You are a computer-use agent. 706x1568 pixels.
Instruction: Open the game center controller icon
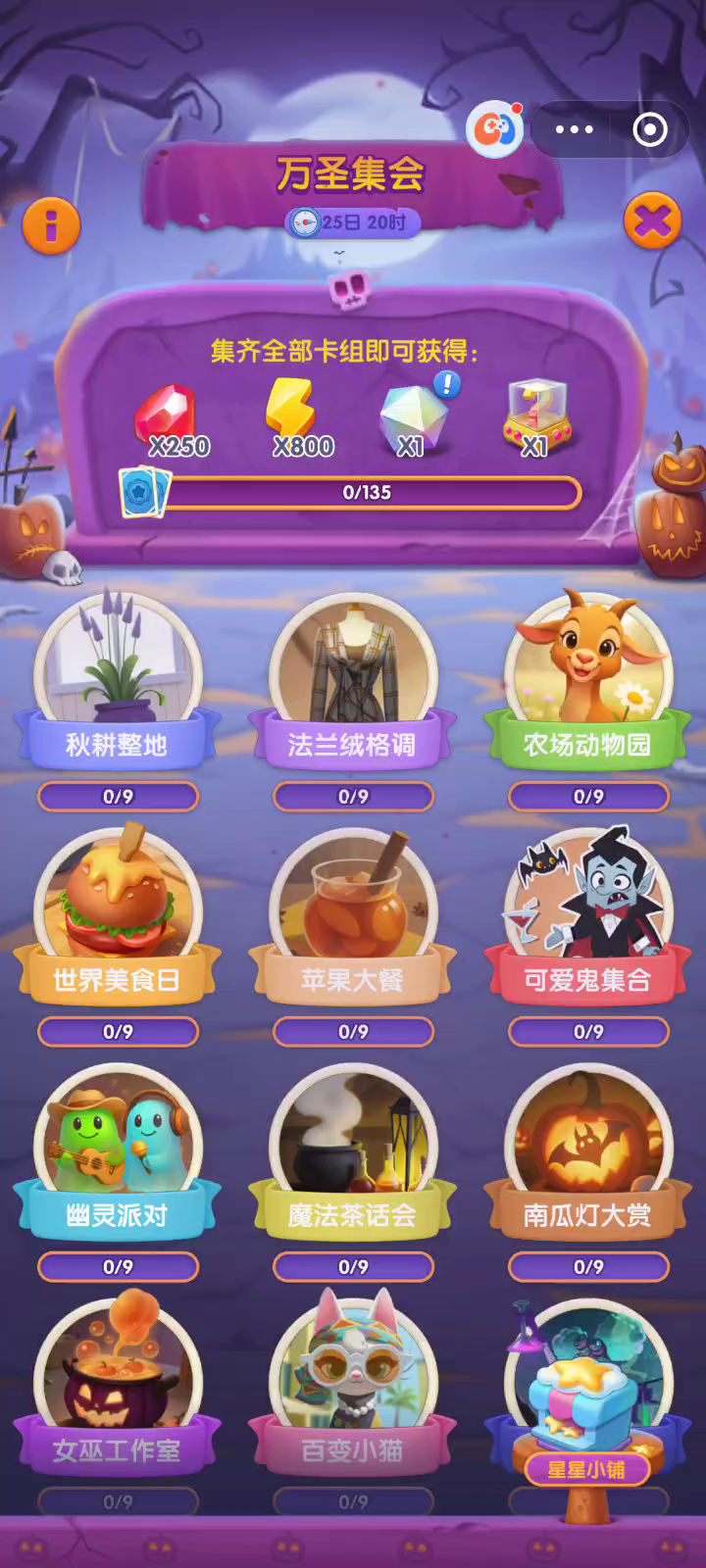pyautogui.click(x=495, y=129)
